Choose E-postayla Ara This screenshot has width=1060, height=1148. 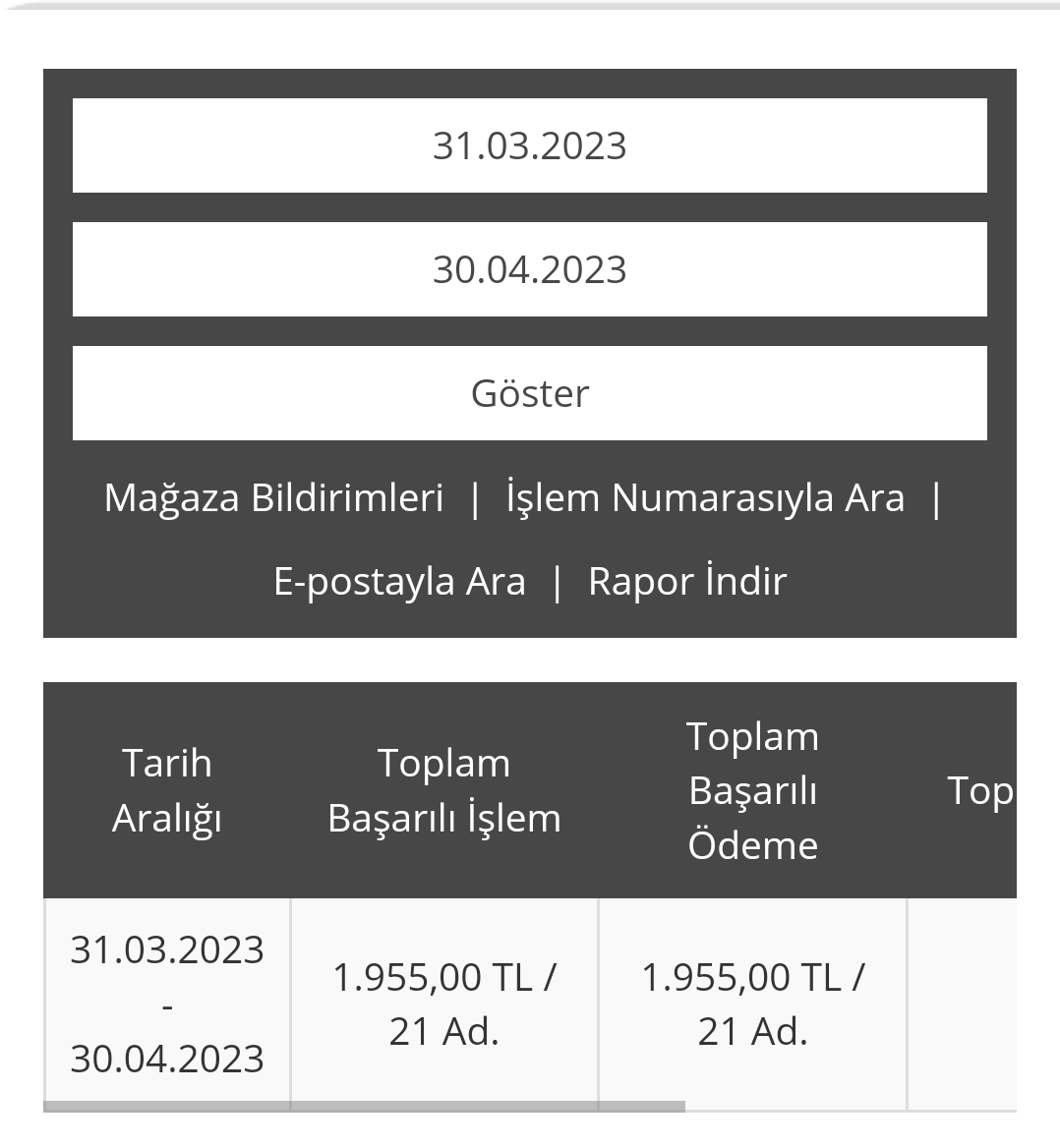coord(399,583)
